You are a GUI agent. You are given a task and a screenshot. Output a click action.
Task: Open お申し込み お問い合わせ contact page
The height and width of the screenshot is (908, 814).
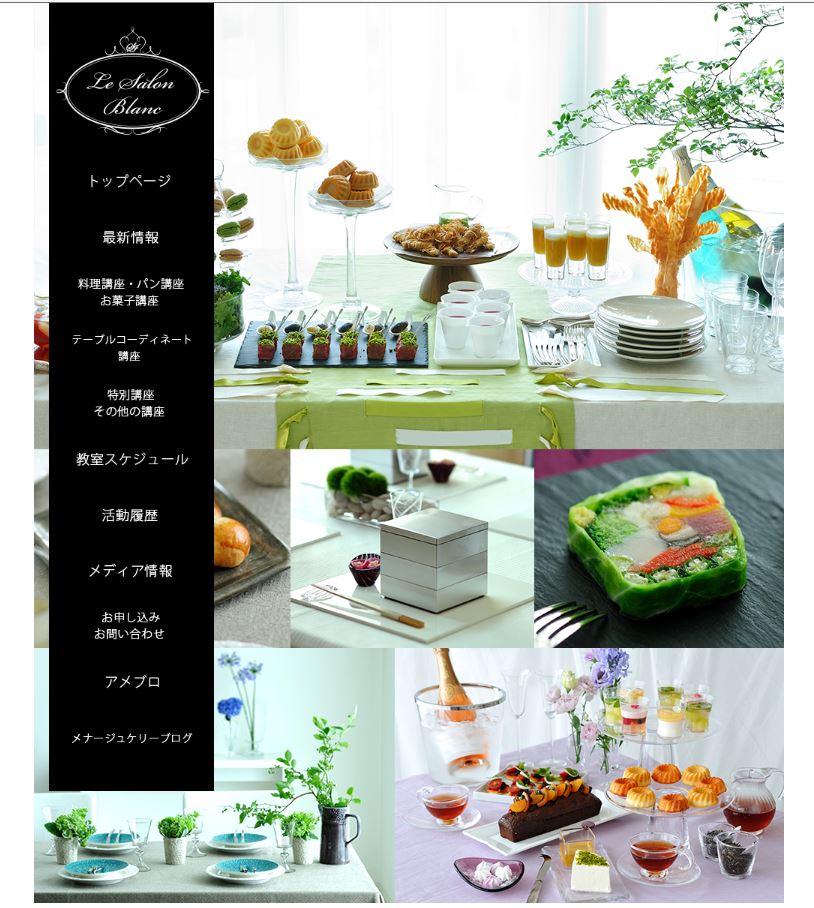[130, 625]
